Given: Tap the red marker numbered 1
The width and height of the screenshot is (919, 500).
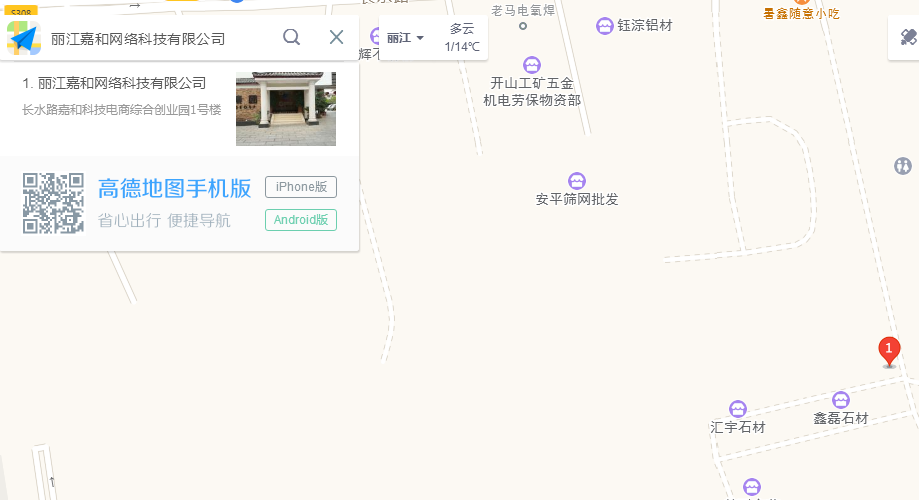Looking at the screenshot, I should point(888,350).
